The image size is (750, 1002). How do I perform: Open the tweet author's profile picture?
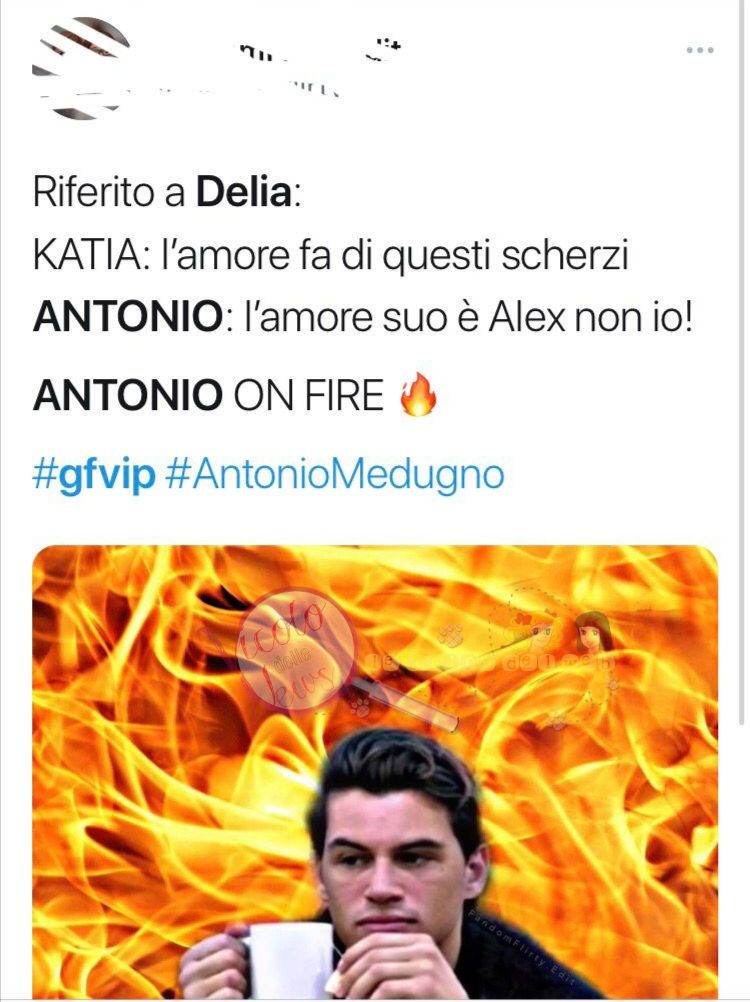[80, 66]
